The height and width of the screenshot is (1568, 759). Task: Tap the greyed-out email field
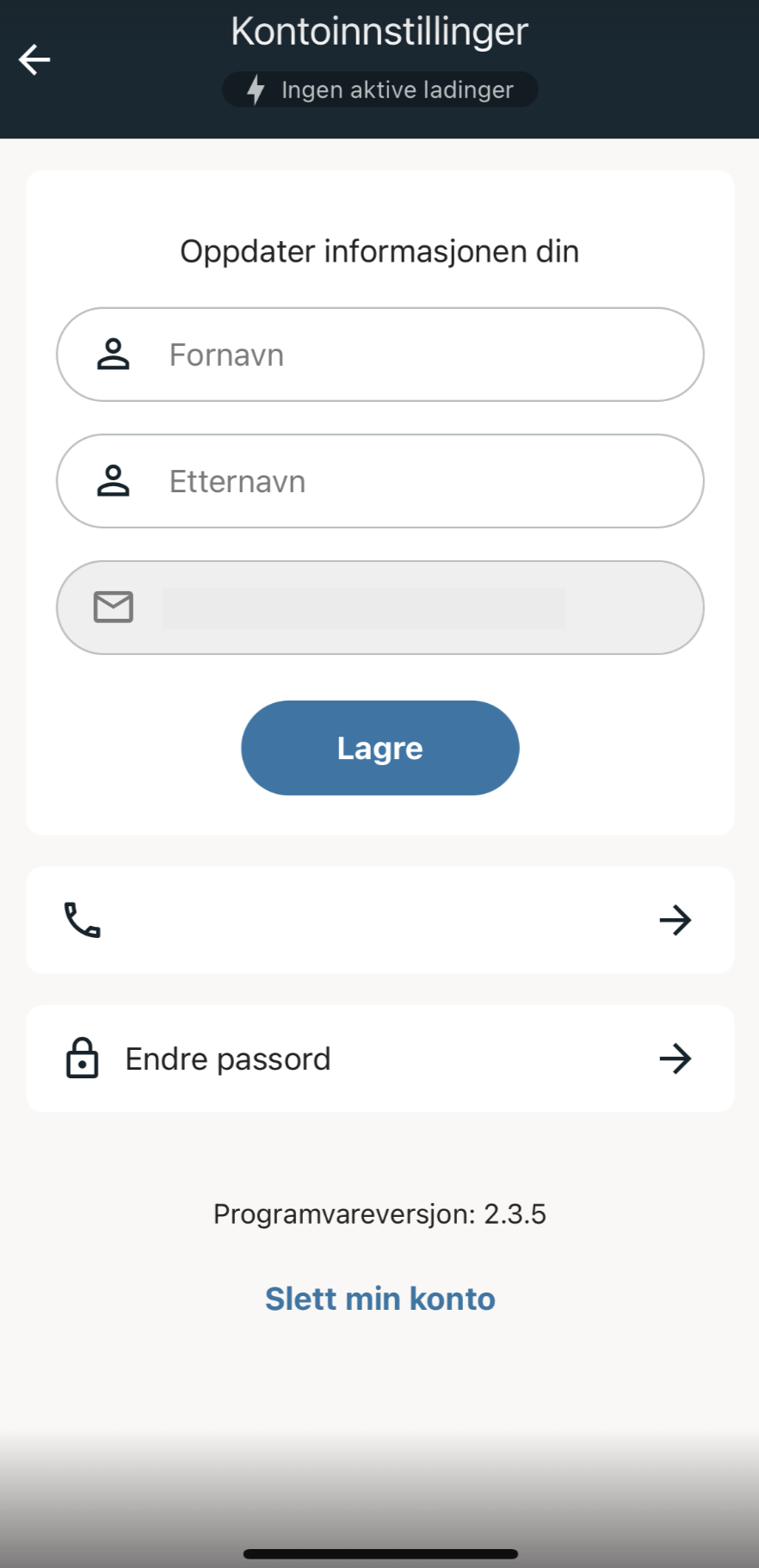point(380,608)
